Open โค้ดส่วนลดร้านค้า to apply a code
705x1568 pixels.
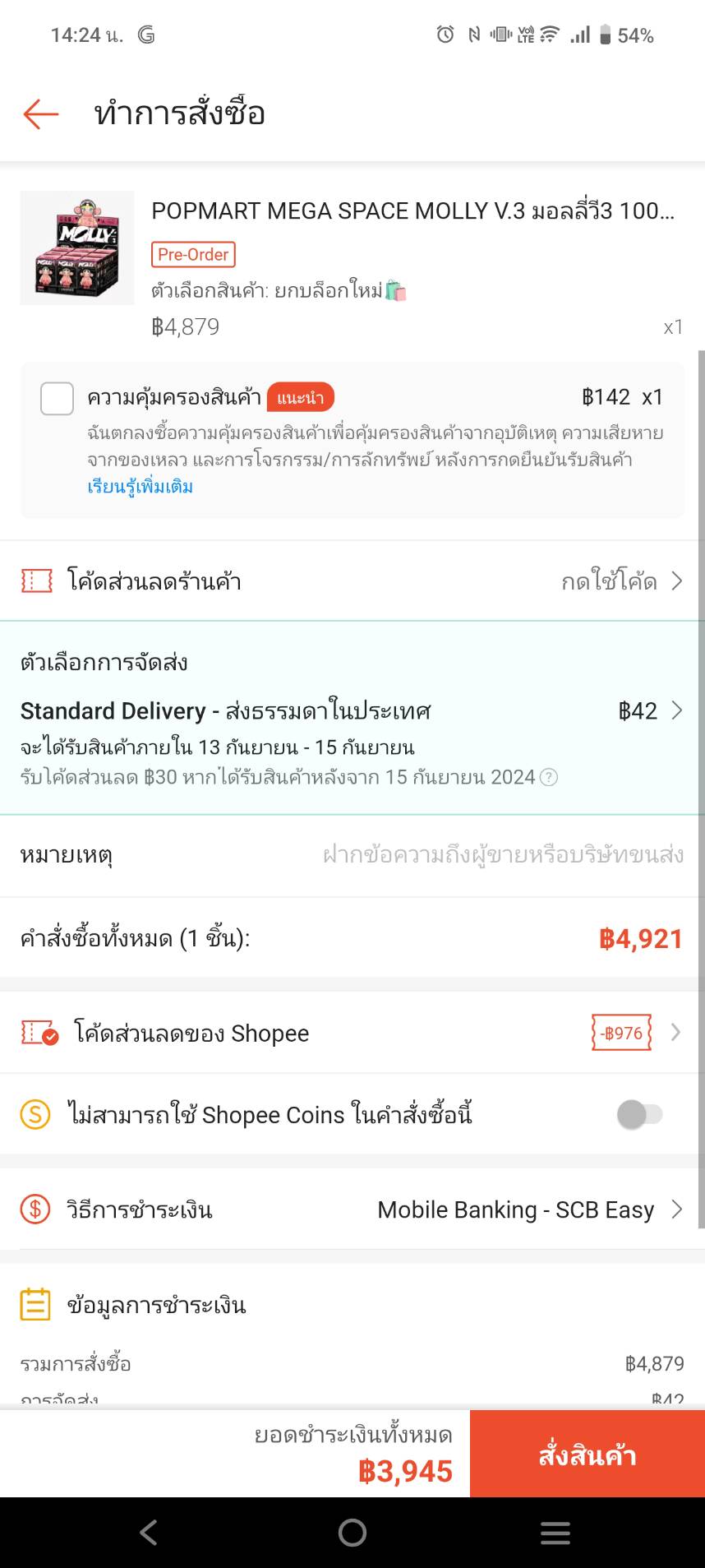pyautogui.click(x=352, y=581)
